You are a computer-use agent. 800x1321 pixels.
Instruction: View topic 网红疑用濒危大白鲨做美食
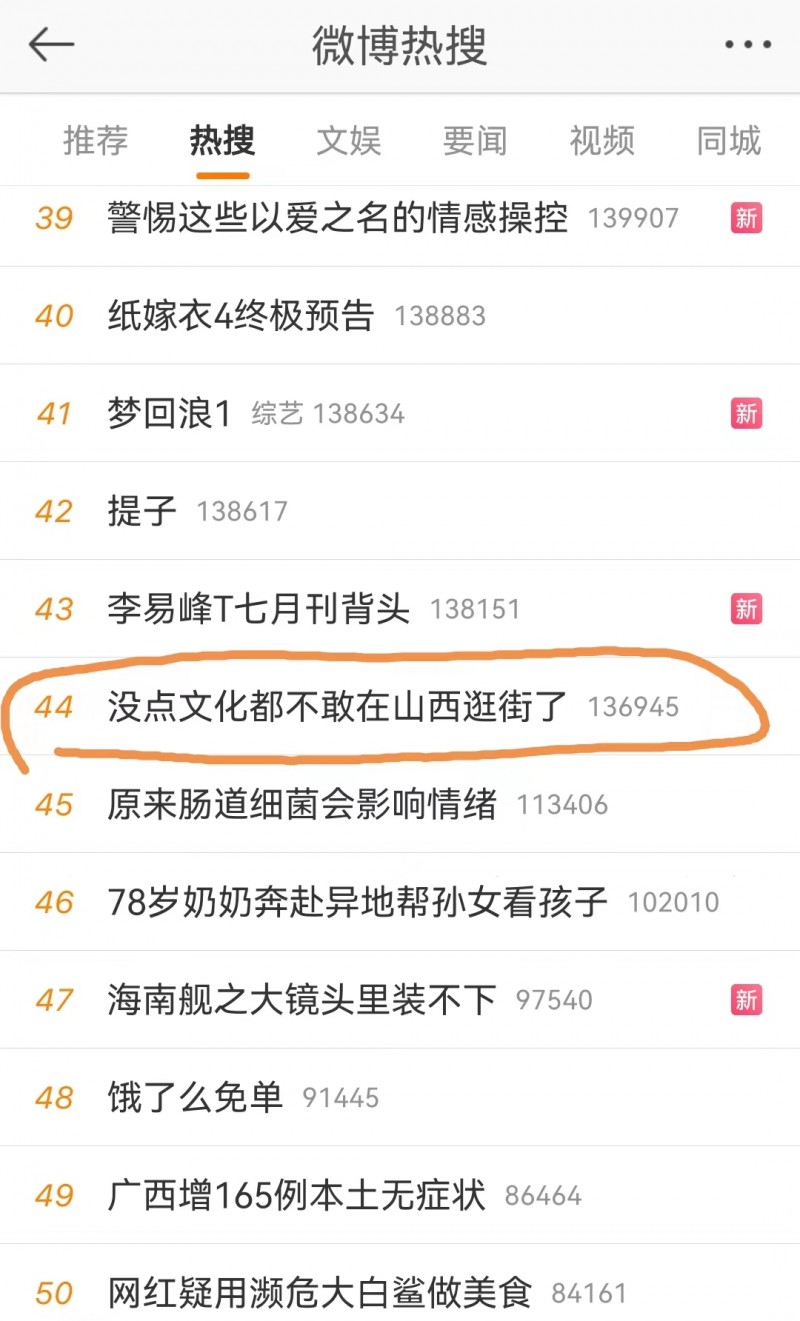tap(319, 1293)
